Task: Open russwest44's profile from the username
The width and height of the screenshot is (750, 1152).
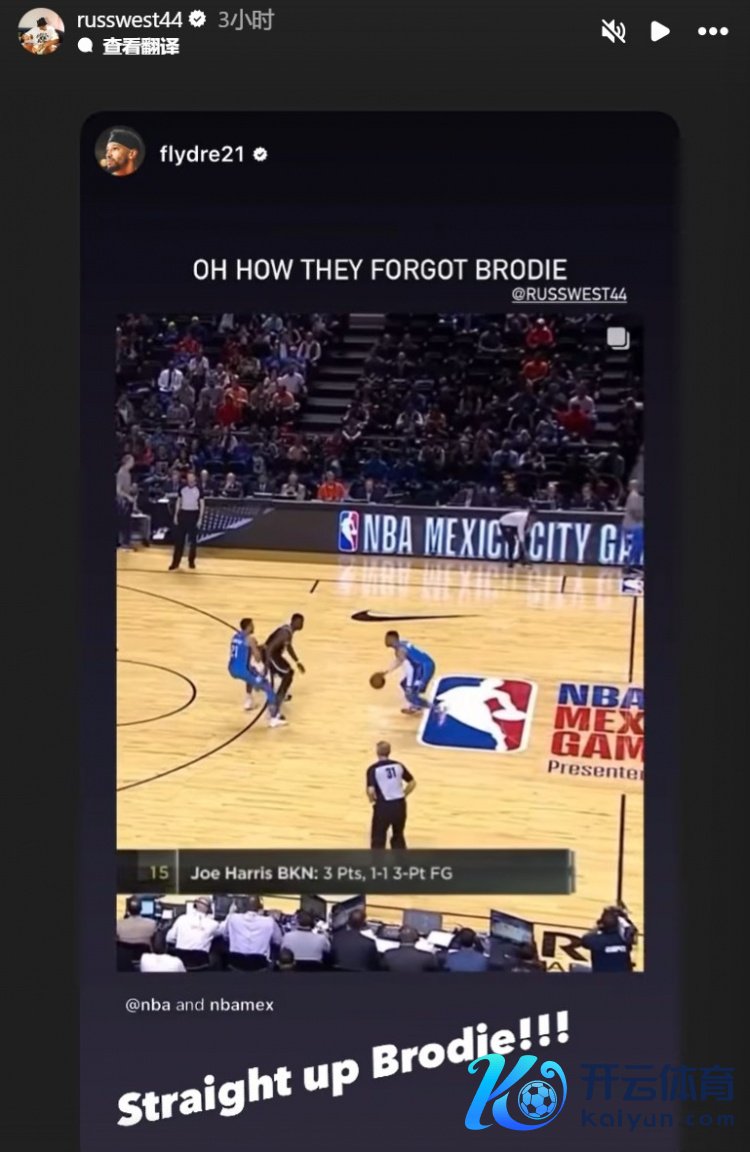Action: (129, 19)
